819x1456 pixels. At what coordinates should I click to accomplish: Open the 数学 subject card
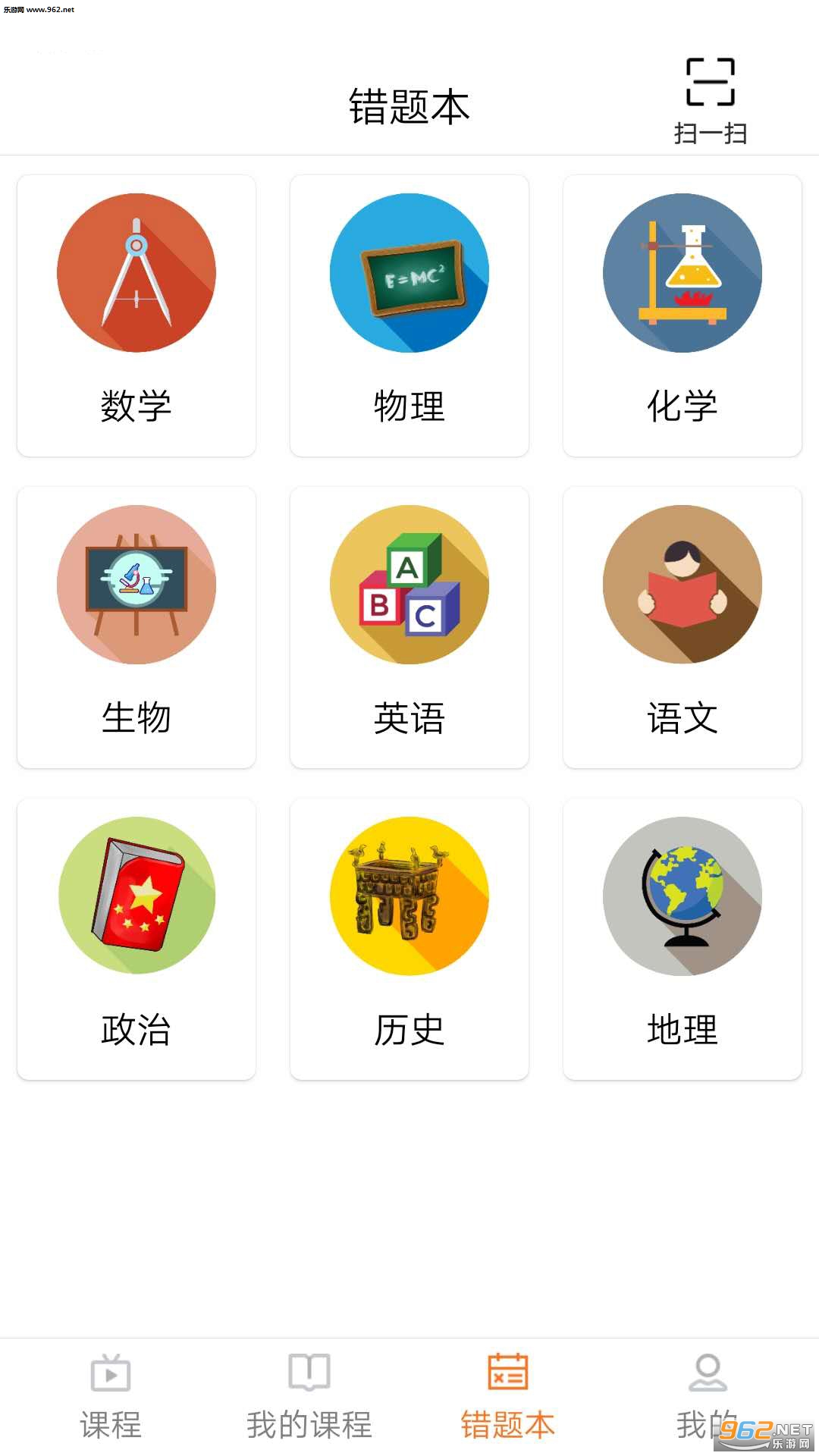tap(136, 315)
